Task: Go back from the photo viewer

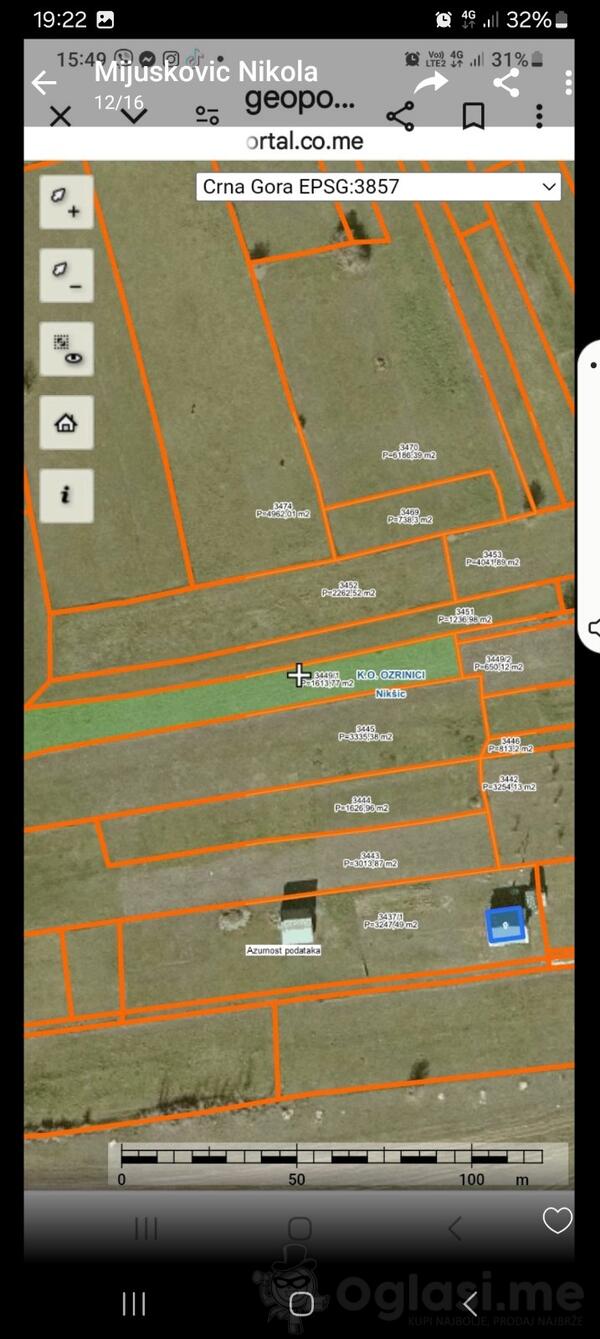Action: (44, 83)
